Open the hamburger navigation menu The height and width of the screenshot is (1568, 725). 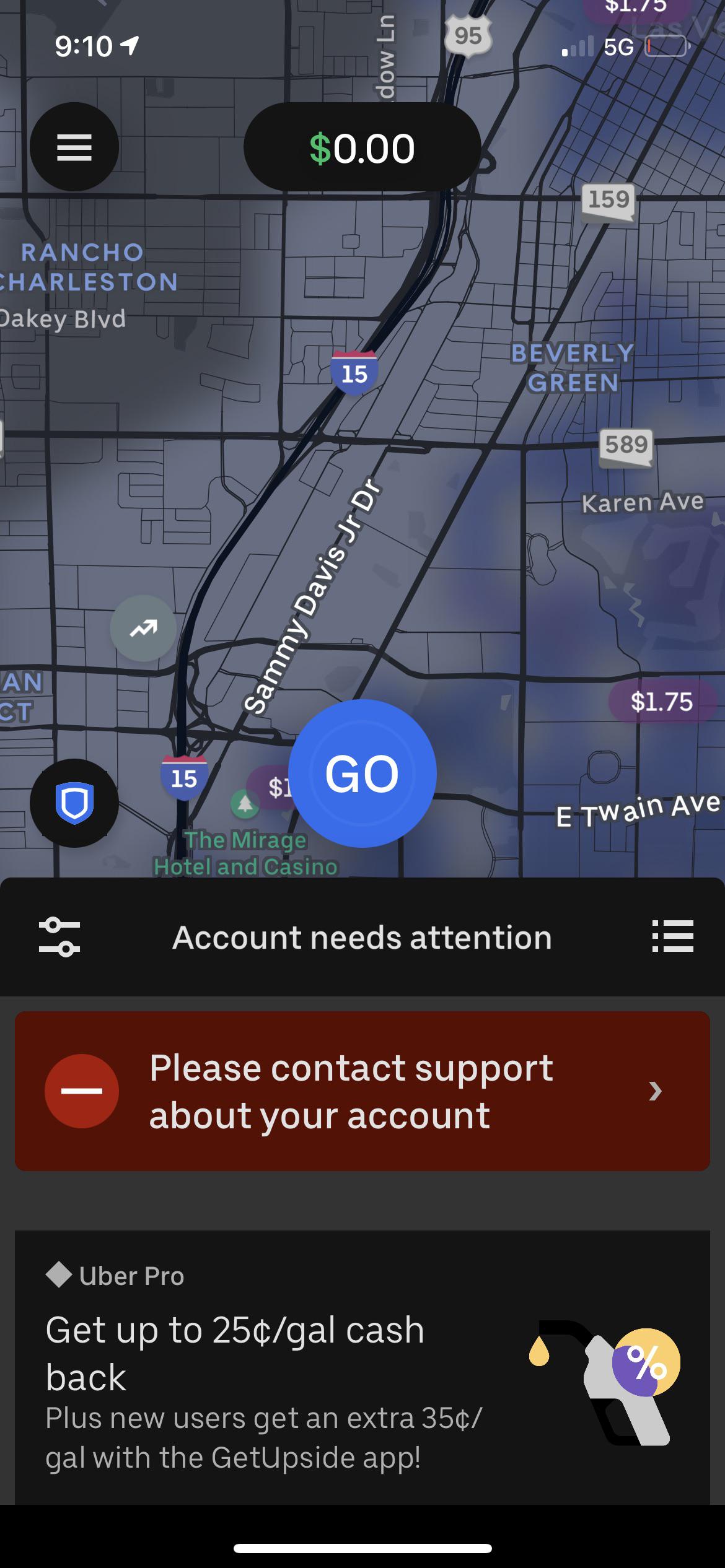(74, 146)
